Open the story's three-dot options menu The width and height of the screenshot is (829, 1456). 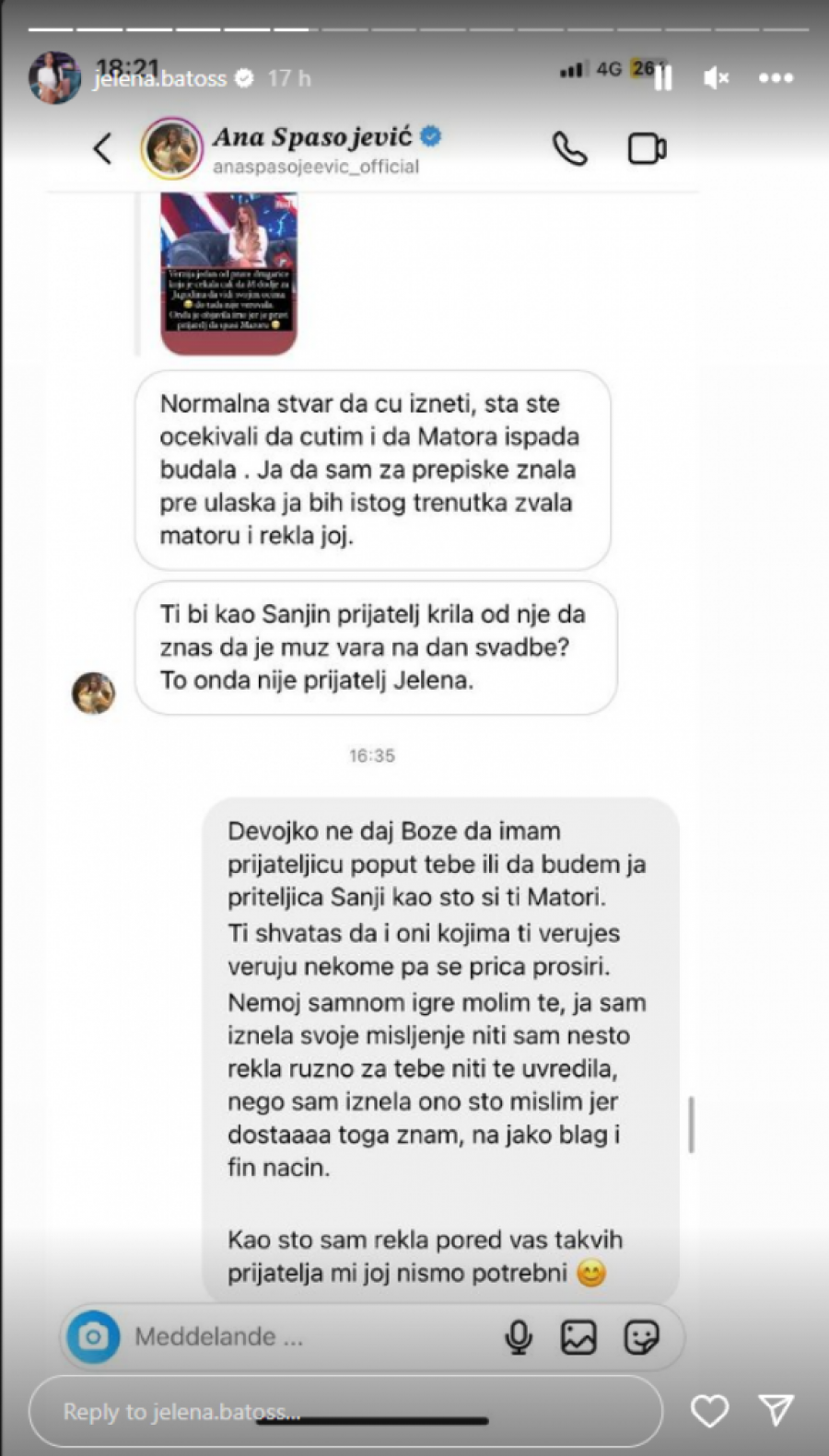(776, 78)
